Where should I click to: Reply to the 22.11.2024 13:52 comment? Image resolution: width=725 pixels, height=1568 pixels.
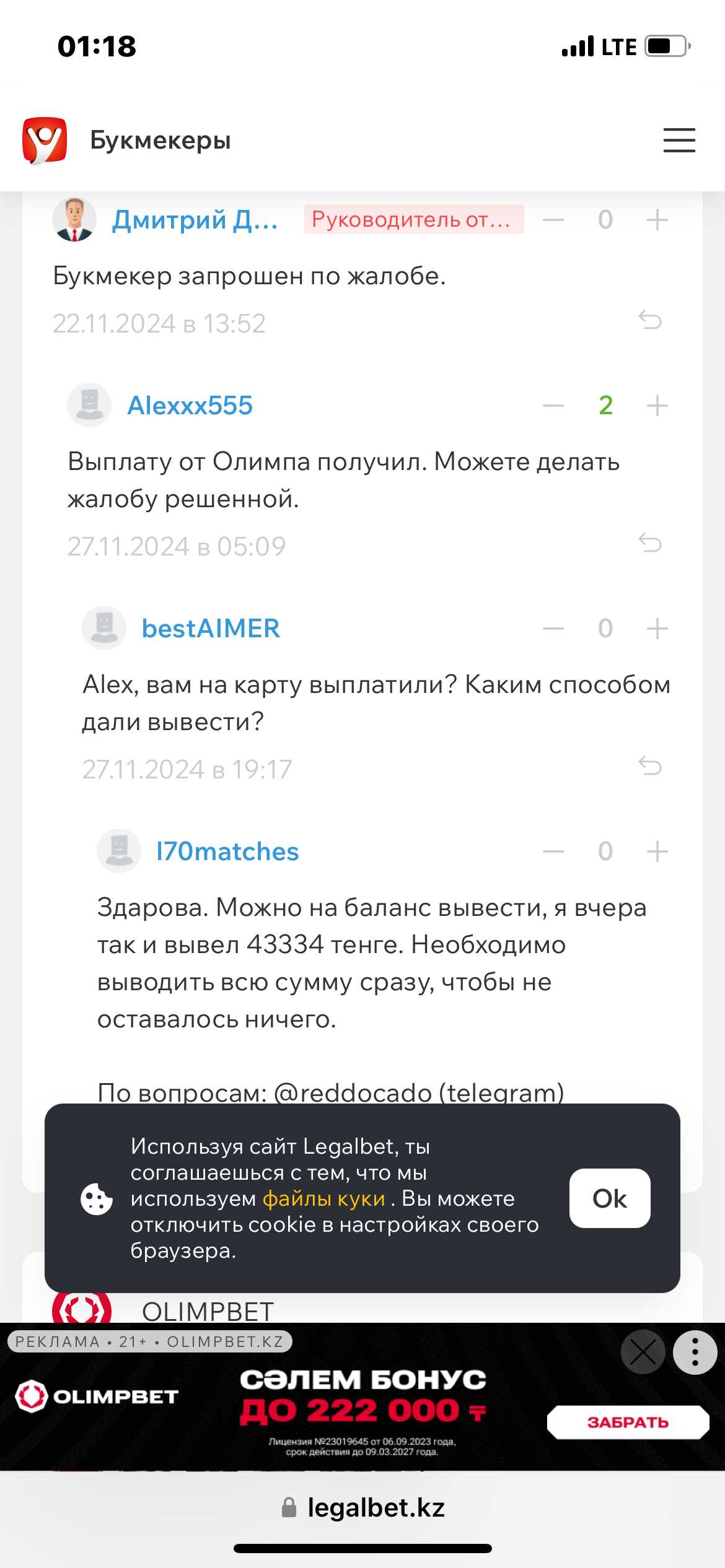coord(650,320)
